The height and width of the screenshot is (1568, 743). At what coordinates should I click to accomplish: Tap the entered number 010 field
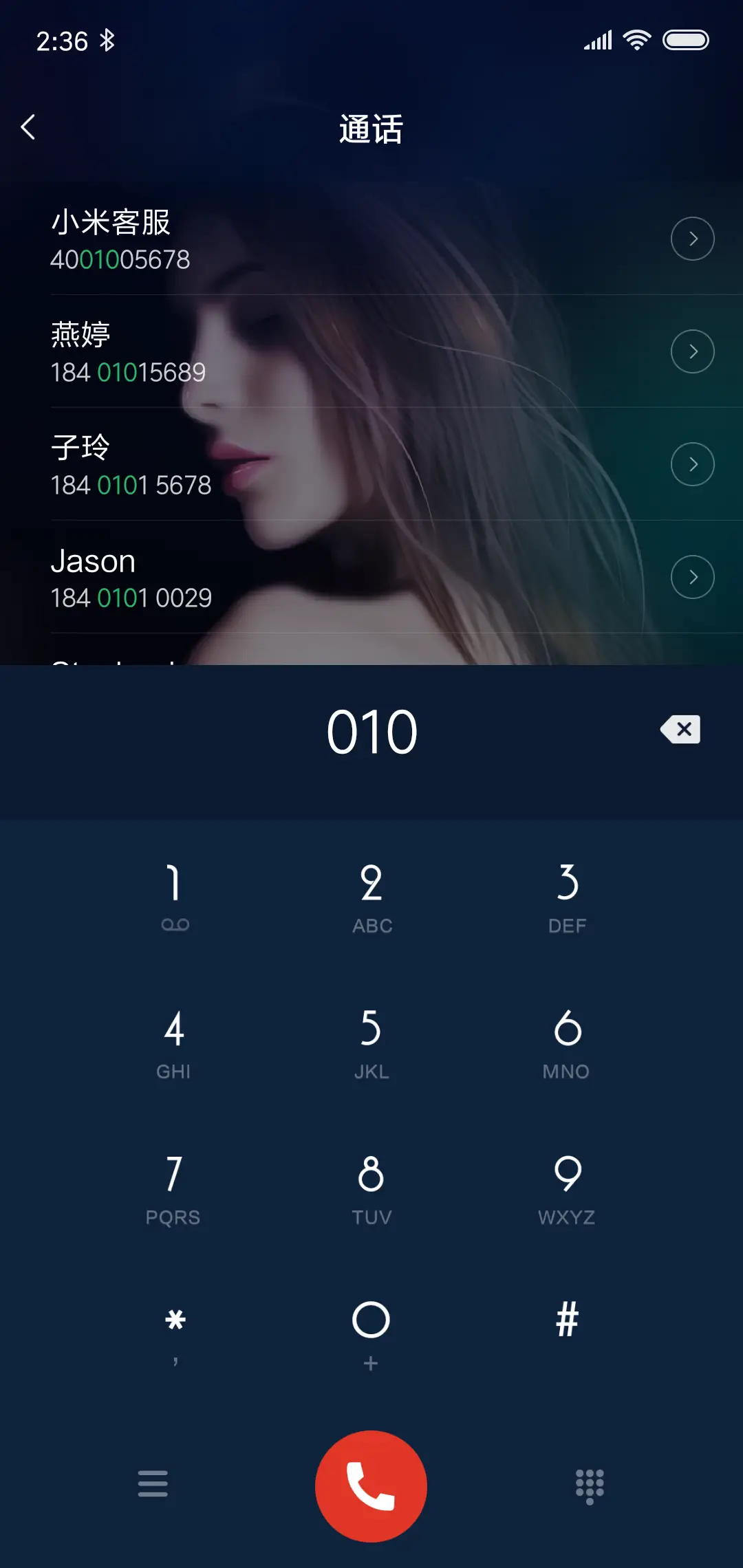point(371,731)
